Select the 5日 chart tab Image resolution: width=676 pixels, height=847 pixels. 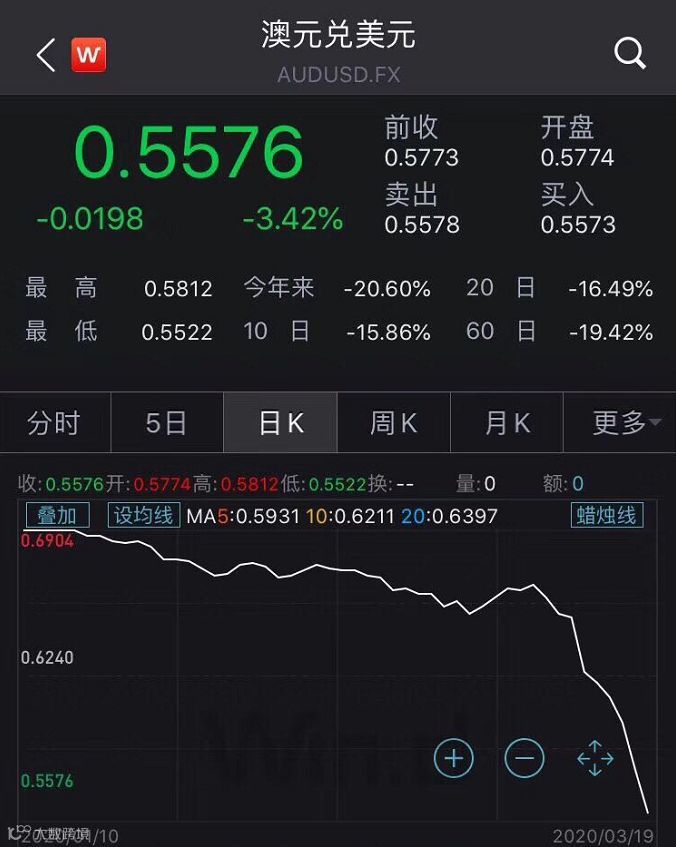[167, 424]
